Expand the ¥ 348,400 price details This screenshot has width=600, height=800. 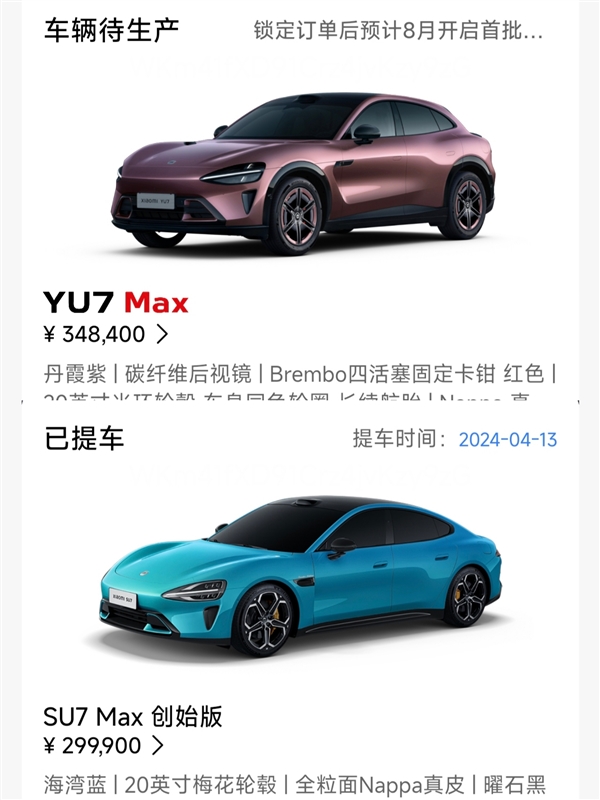(x=162, y=334)
